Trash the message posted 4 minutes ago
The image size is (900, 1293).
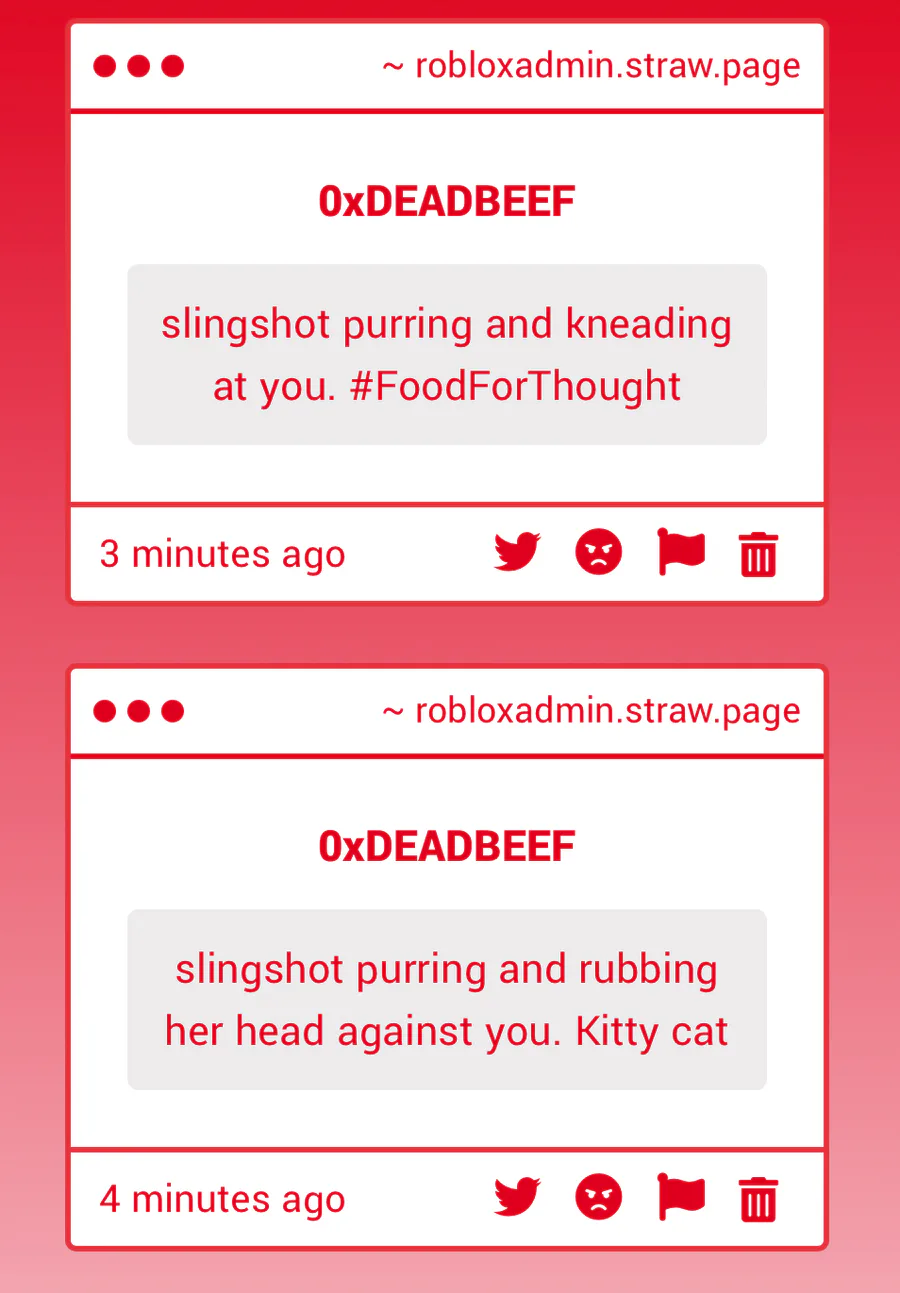click(758, 1199)
